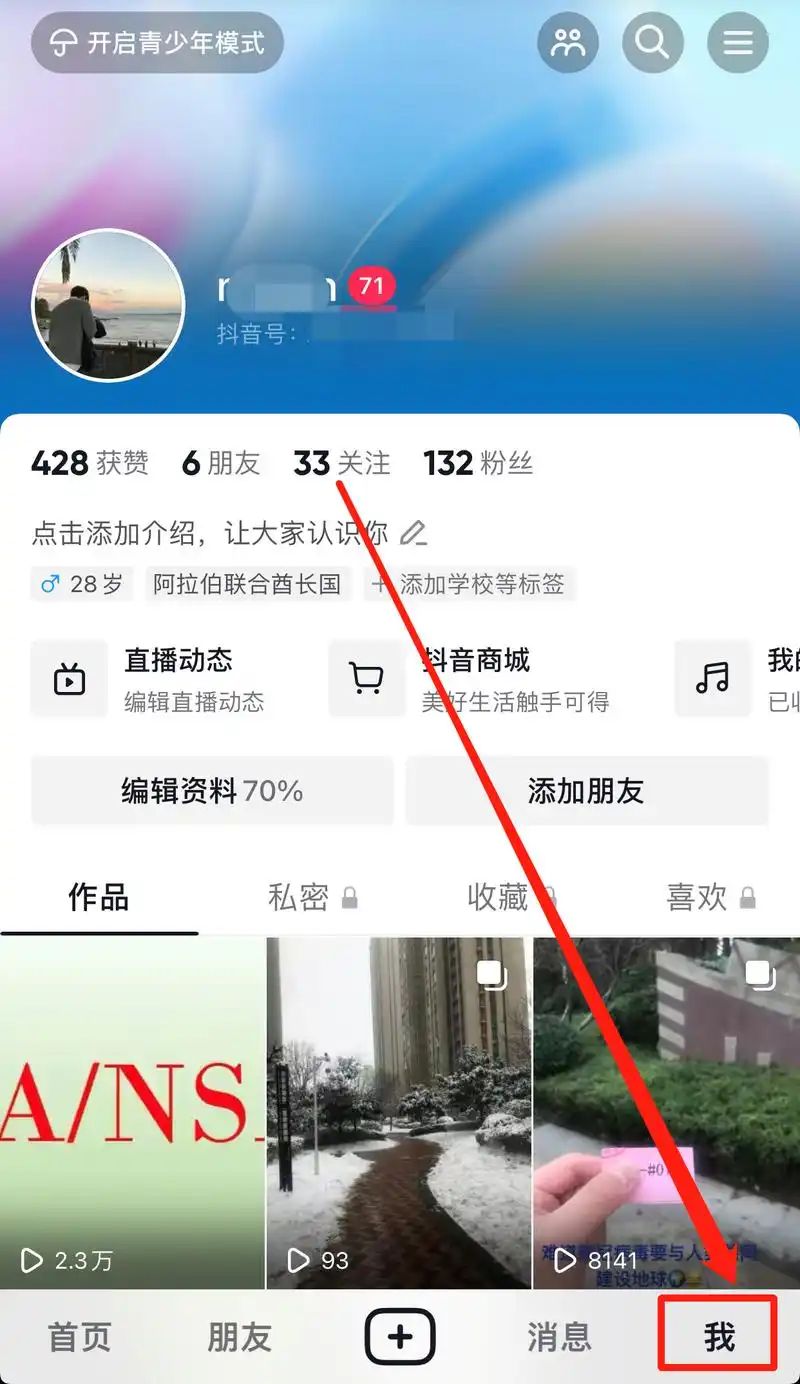Tap the profile avatar picture
This screenshot has width=800, height=1384.
click(108, 306)
